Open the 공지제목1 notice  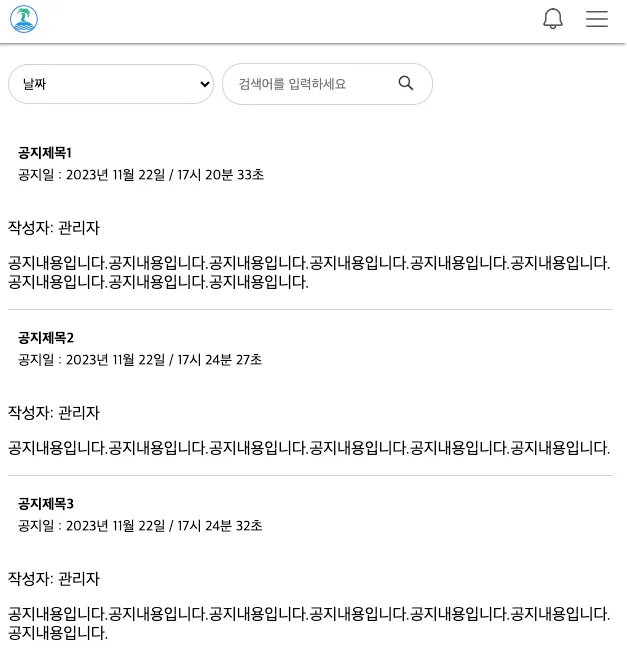point(45,153)
